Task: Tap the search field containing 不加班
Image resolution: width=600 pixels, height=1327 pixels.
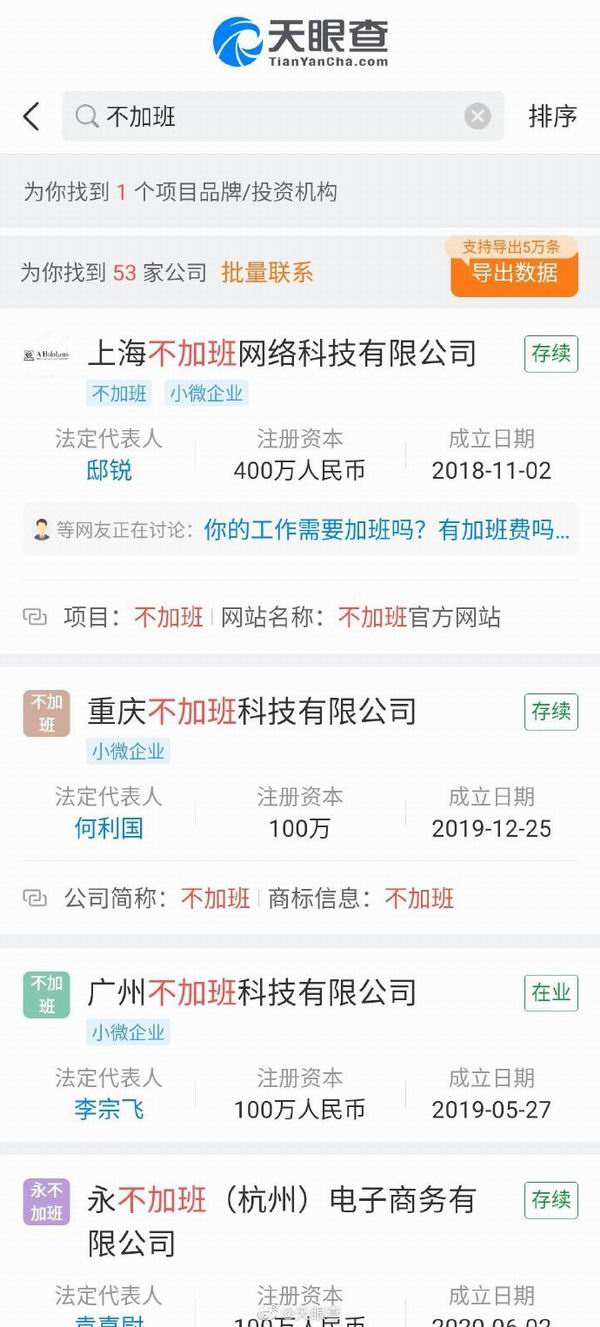Action: [270, 116]
